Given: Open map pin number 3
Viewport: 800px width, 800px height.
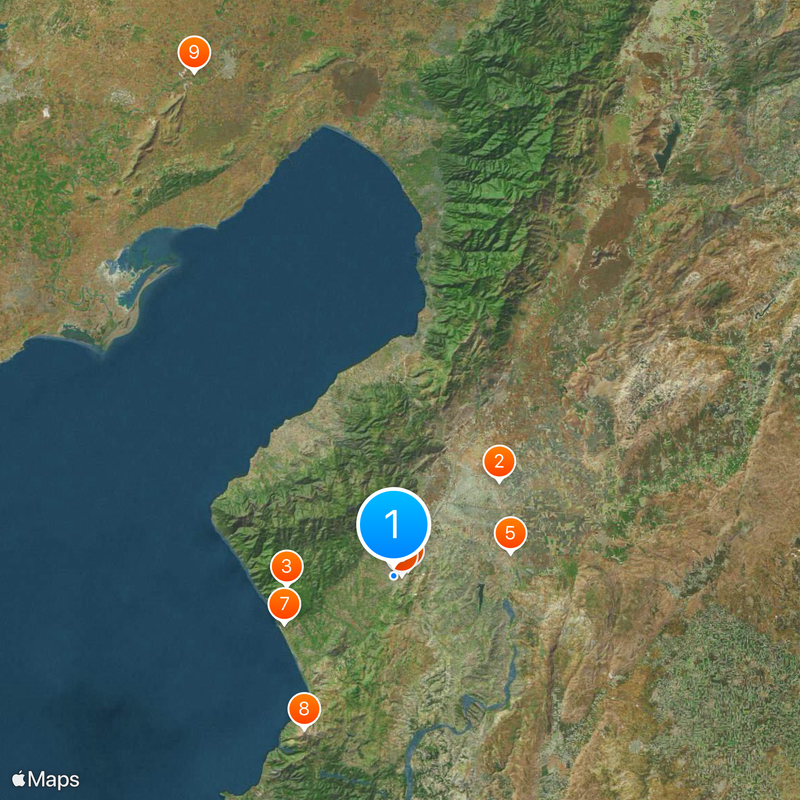Looking at the screenshot, I should [x=287, y=567].
